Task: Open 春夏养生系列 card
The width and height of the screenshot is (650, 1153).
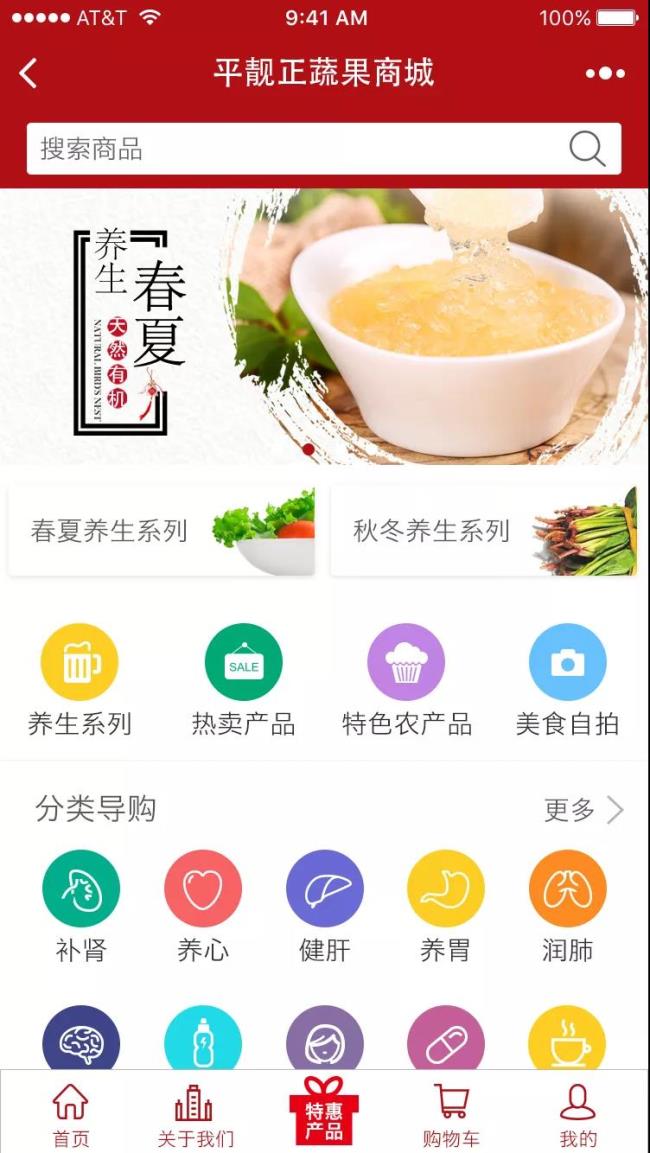Action: (162, 531)
